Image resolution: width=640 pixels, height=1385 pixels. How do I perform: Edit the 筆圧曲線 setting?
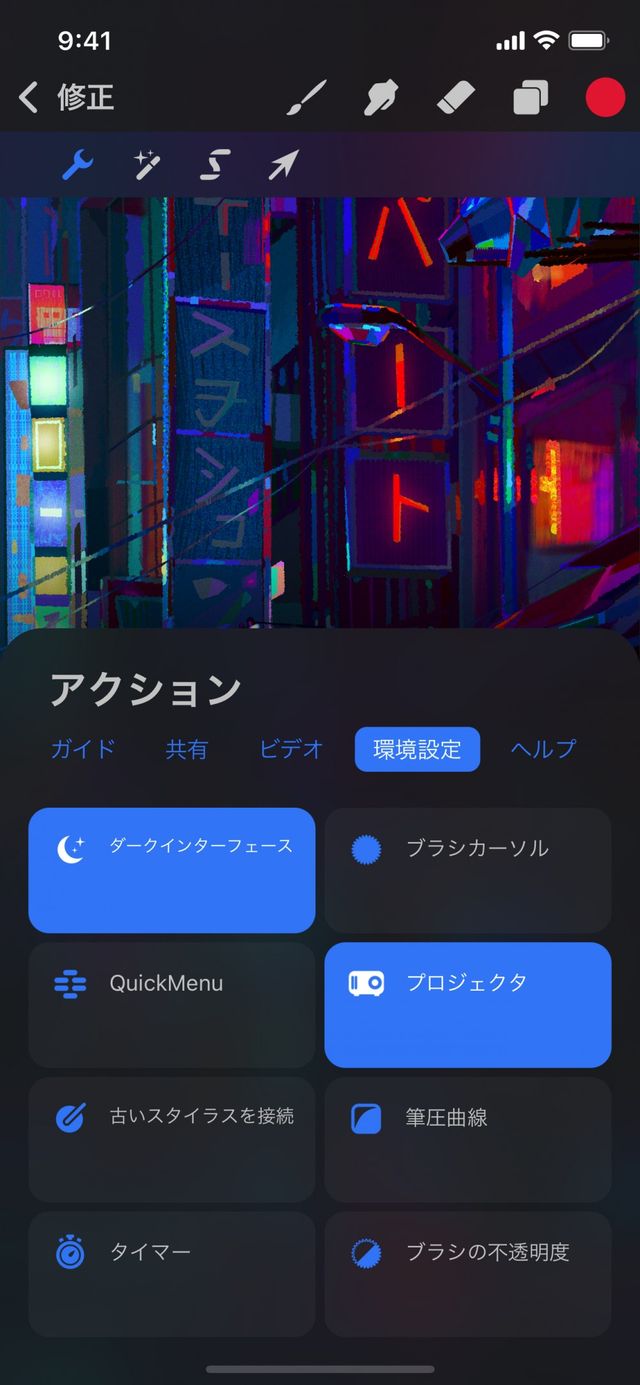(x=468, y=1139)
